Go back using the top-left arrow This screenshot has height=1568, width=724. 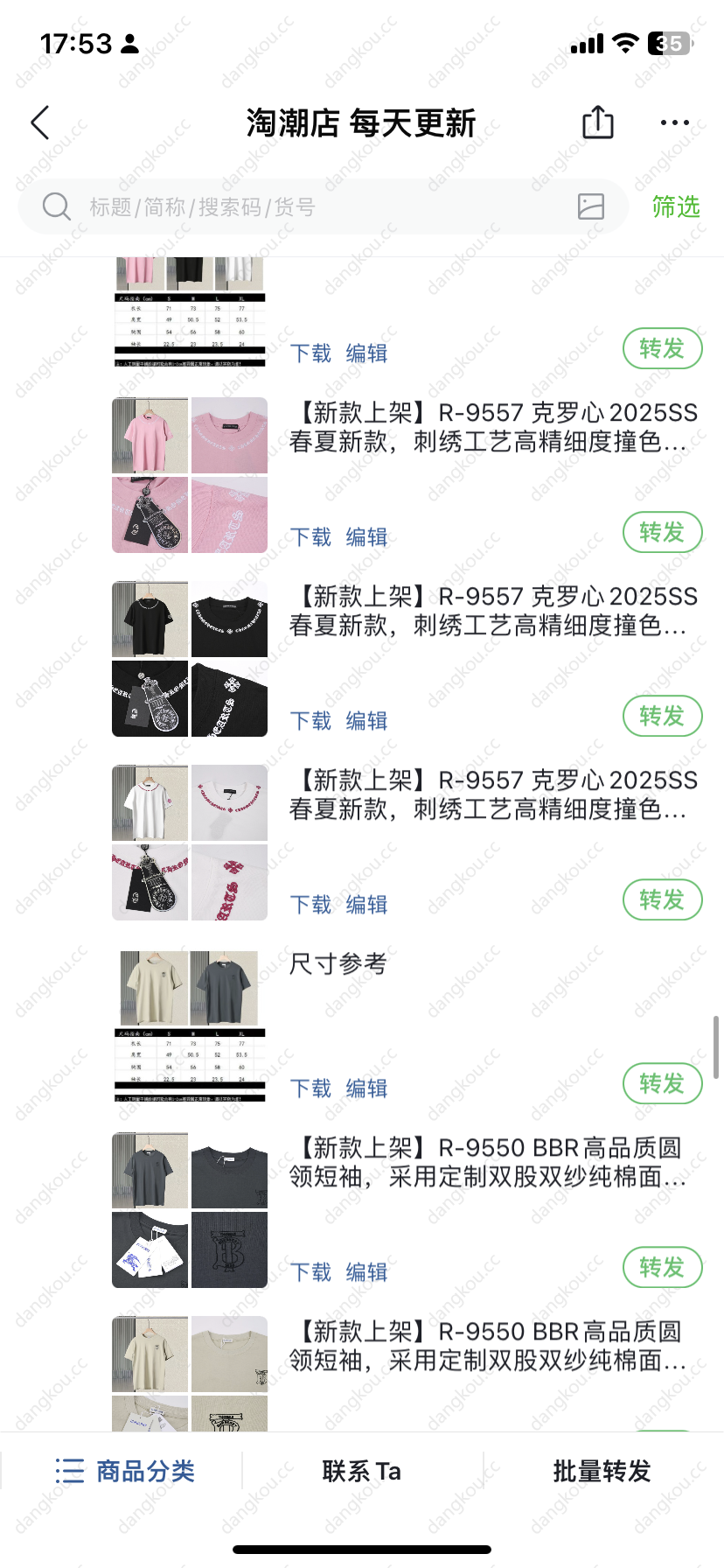click(40, 123)
